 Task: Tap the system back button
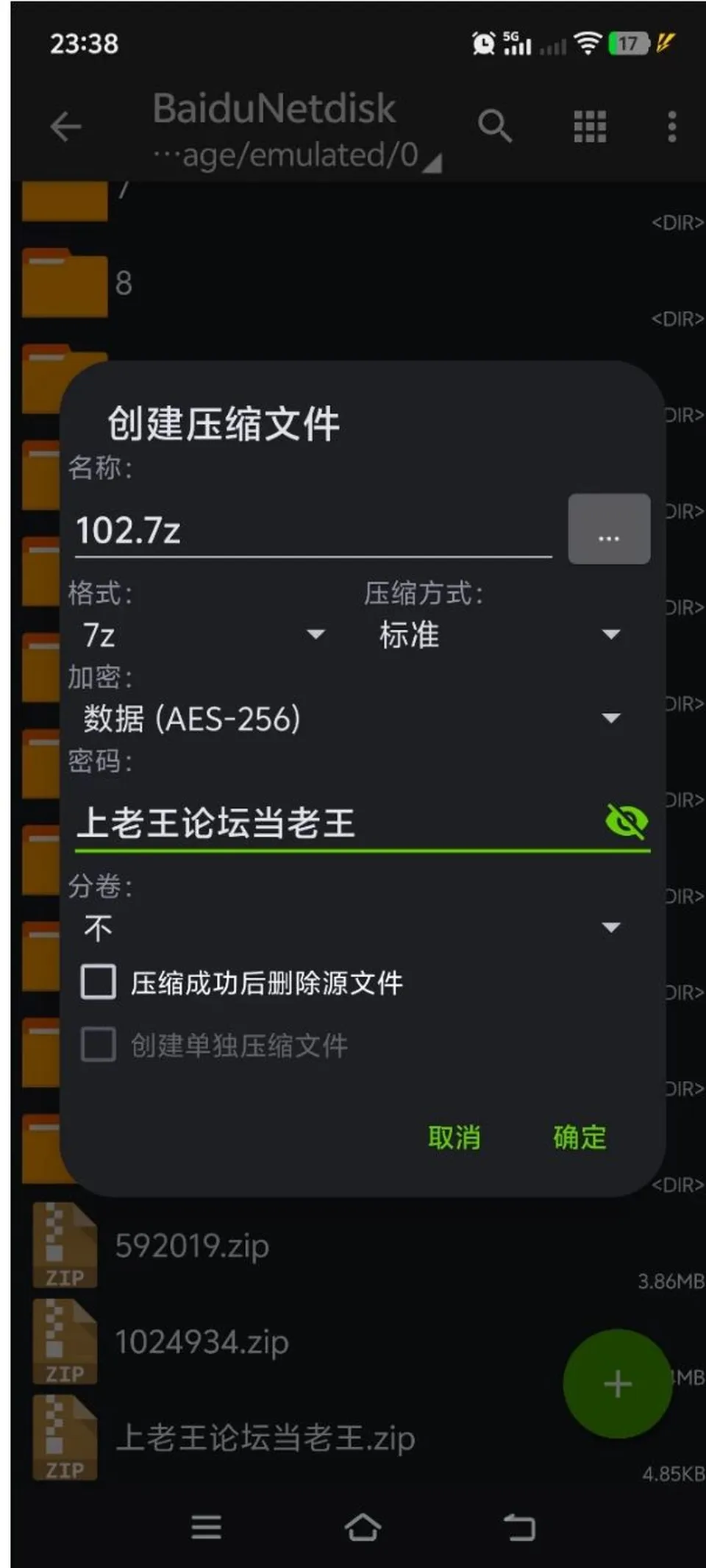(519, 1527)
